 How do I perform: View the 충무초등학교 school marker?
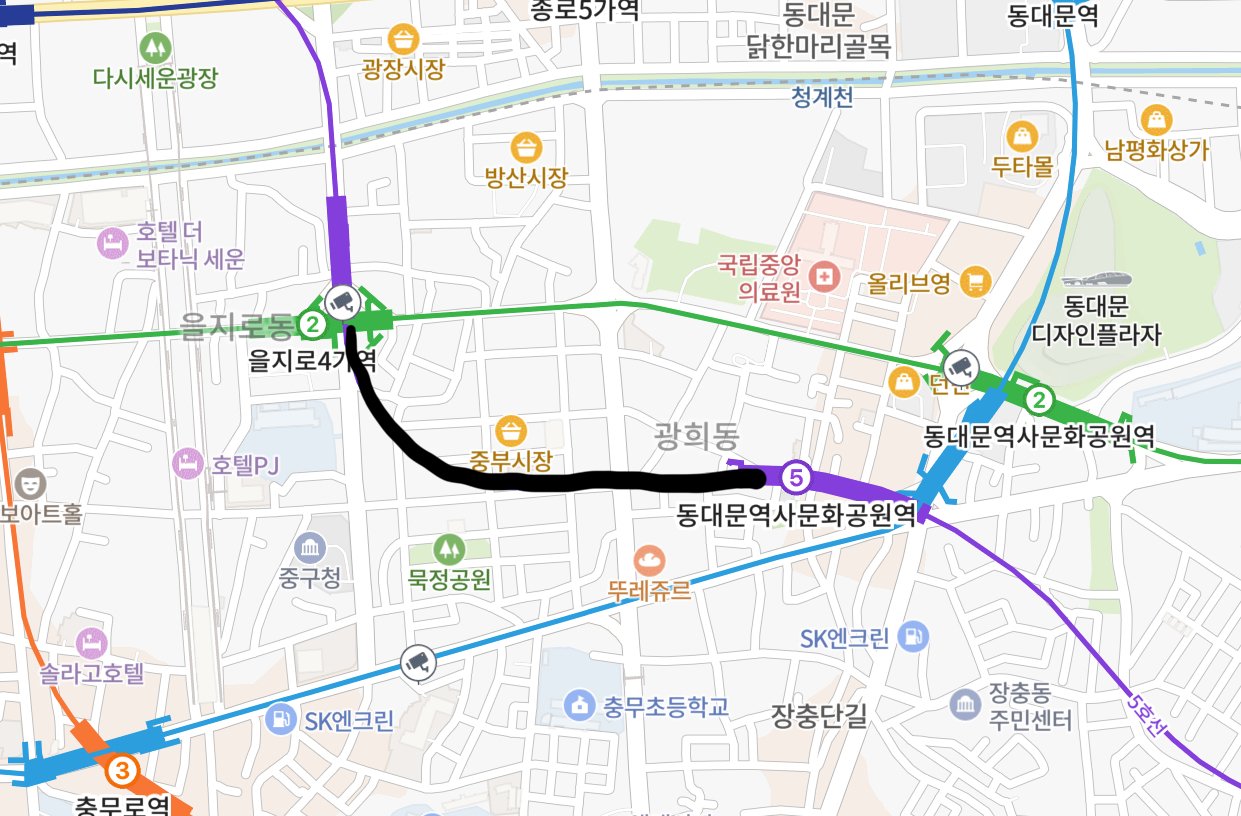pyautogui.click(x=578, y=705)
